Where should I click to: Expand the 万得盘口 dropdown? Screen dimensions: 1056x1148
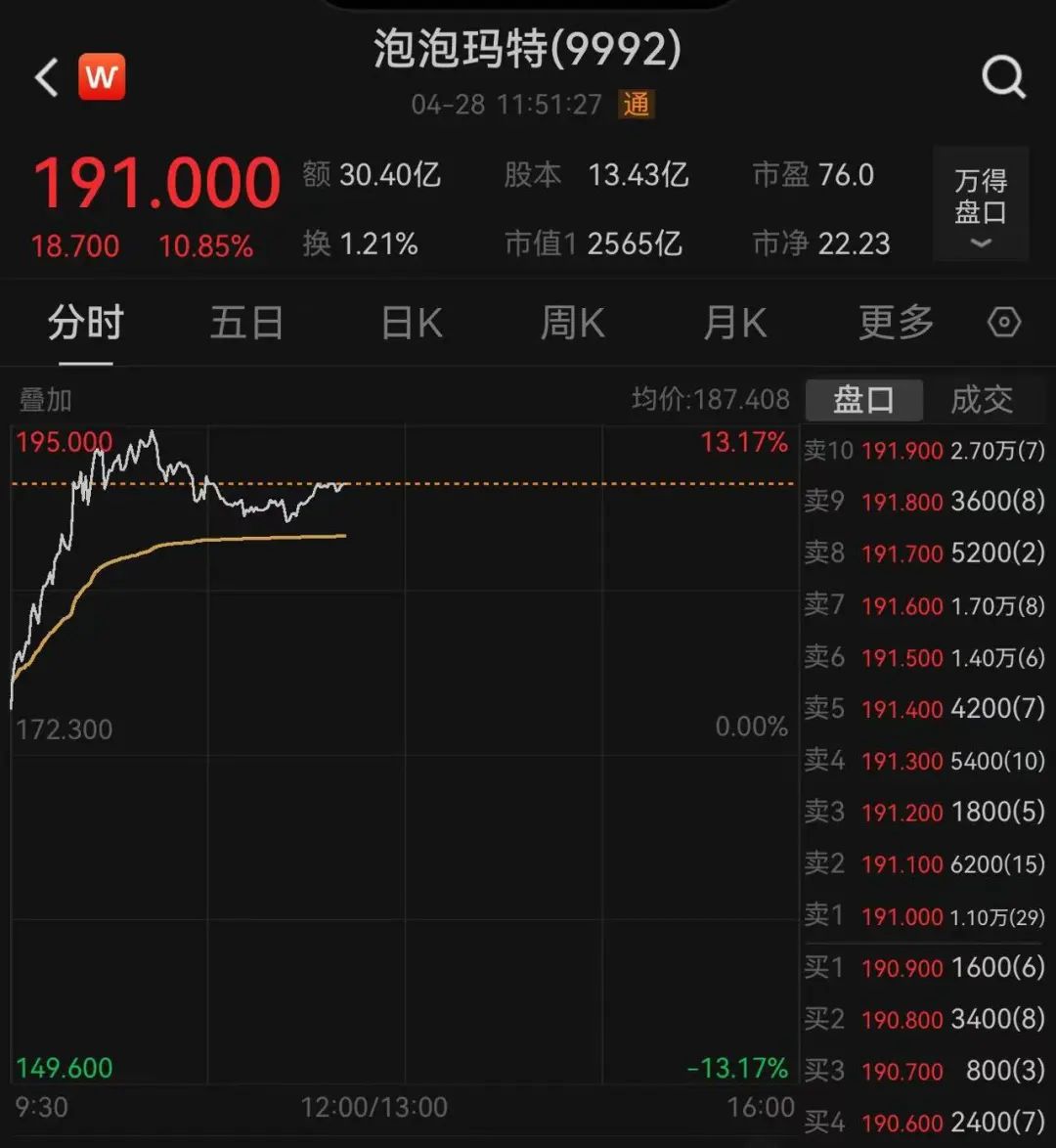(x=981, y=204)
